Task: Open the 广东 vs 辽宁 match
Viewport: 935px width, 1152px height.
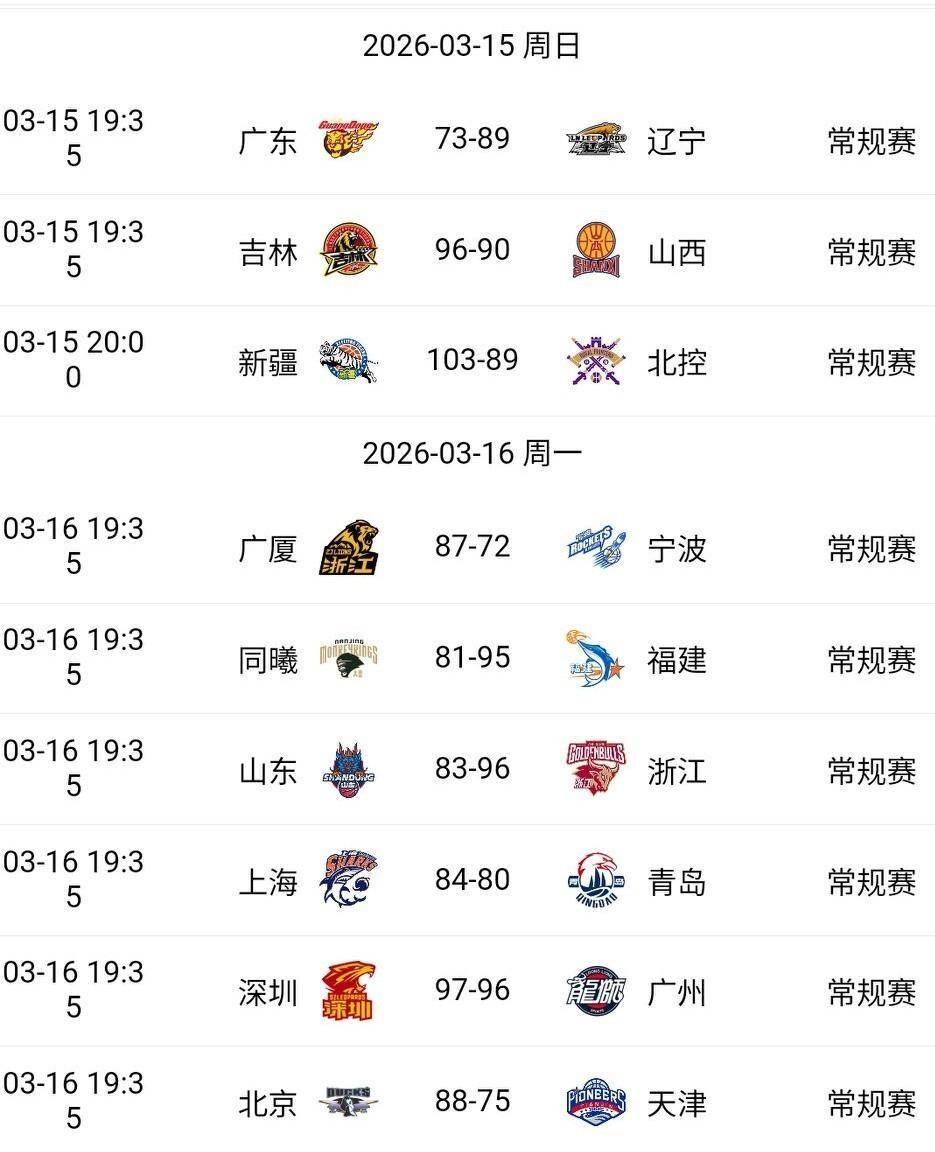Action: point(472,139)
